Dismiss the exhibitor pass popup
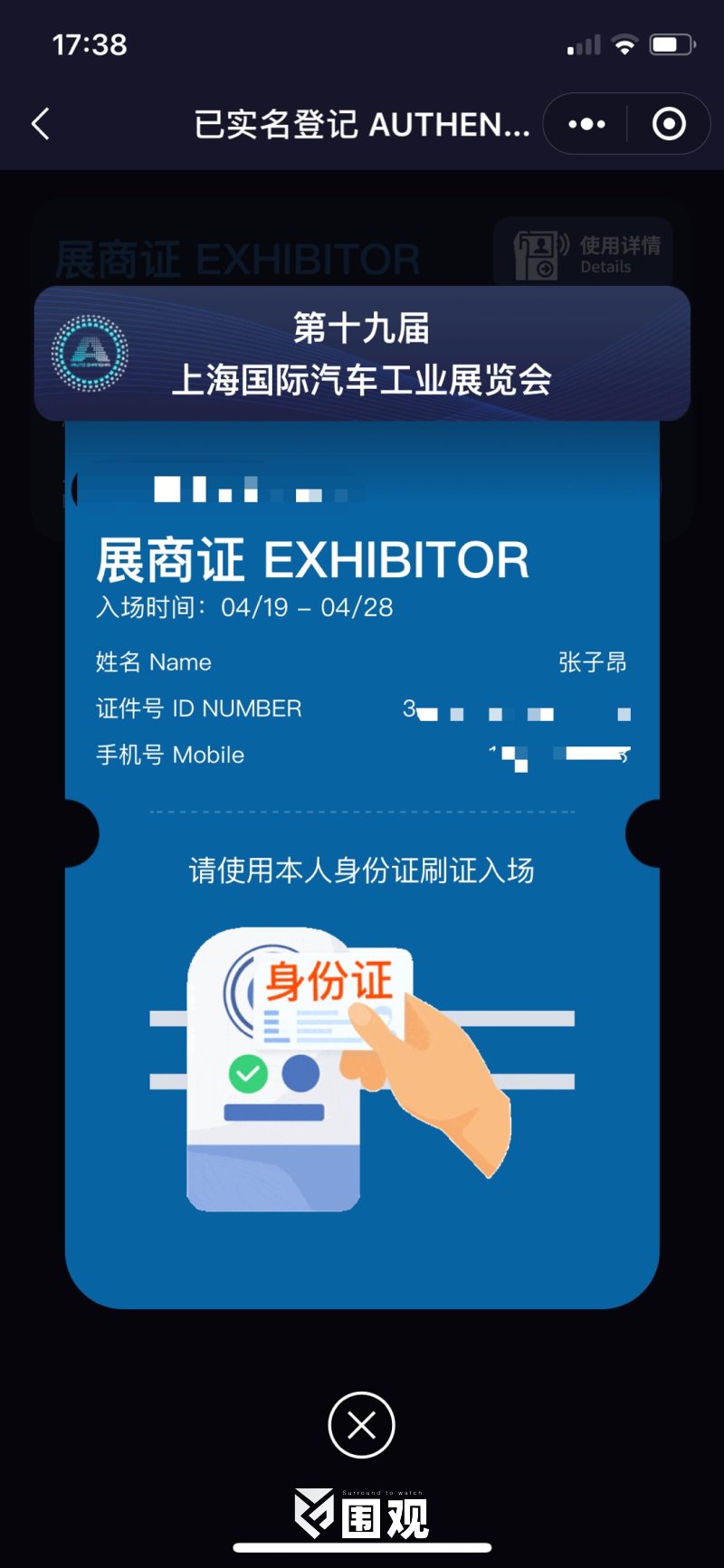This screenshot has width=724, height=1568. [x=361, y=1425]
